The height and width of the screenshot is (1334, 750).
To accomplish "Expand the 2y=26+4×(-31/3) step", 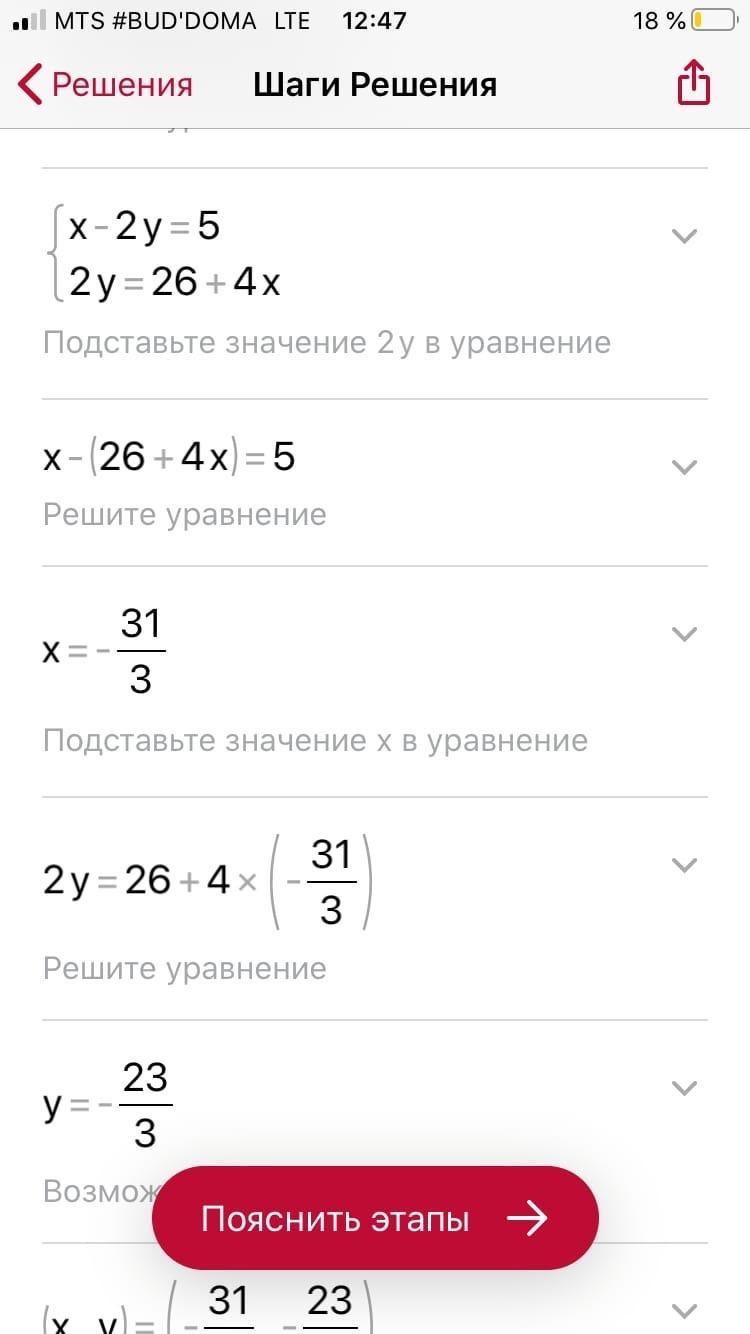I will click(x=684, y=865).
